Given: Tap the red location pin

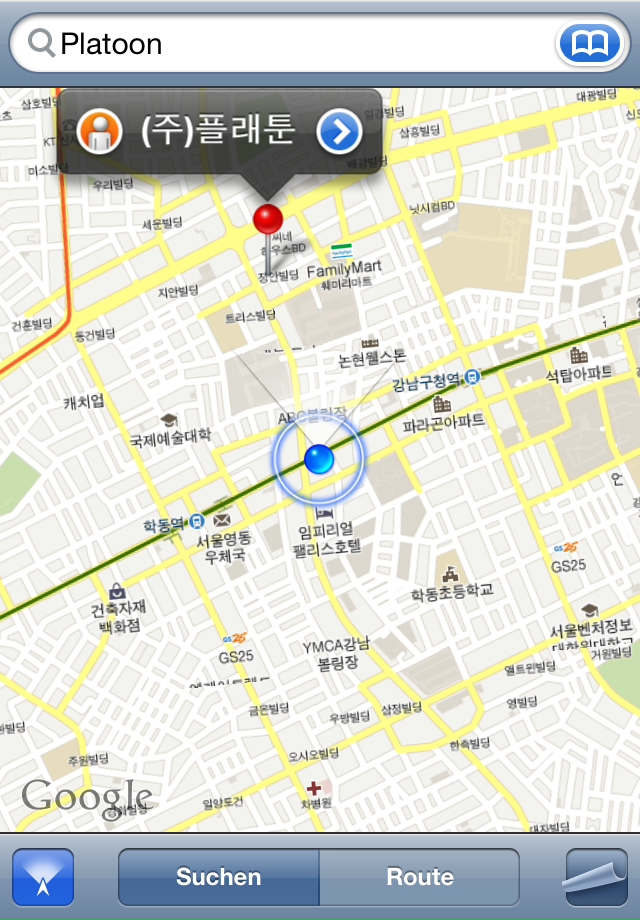Looking at the screenshot, I should tap(267, 218).
